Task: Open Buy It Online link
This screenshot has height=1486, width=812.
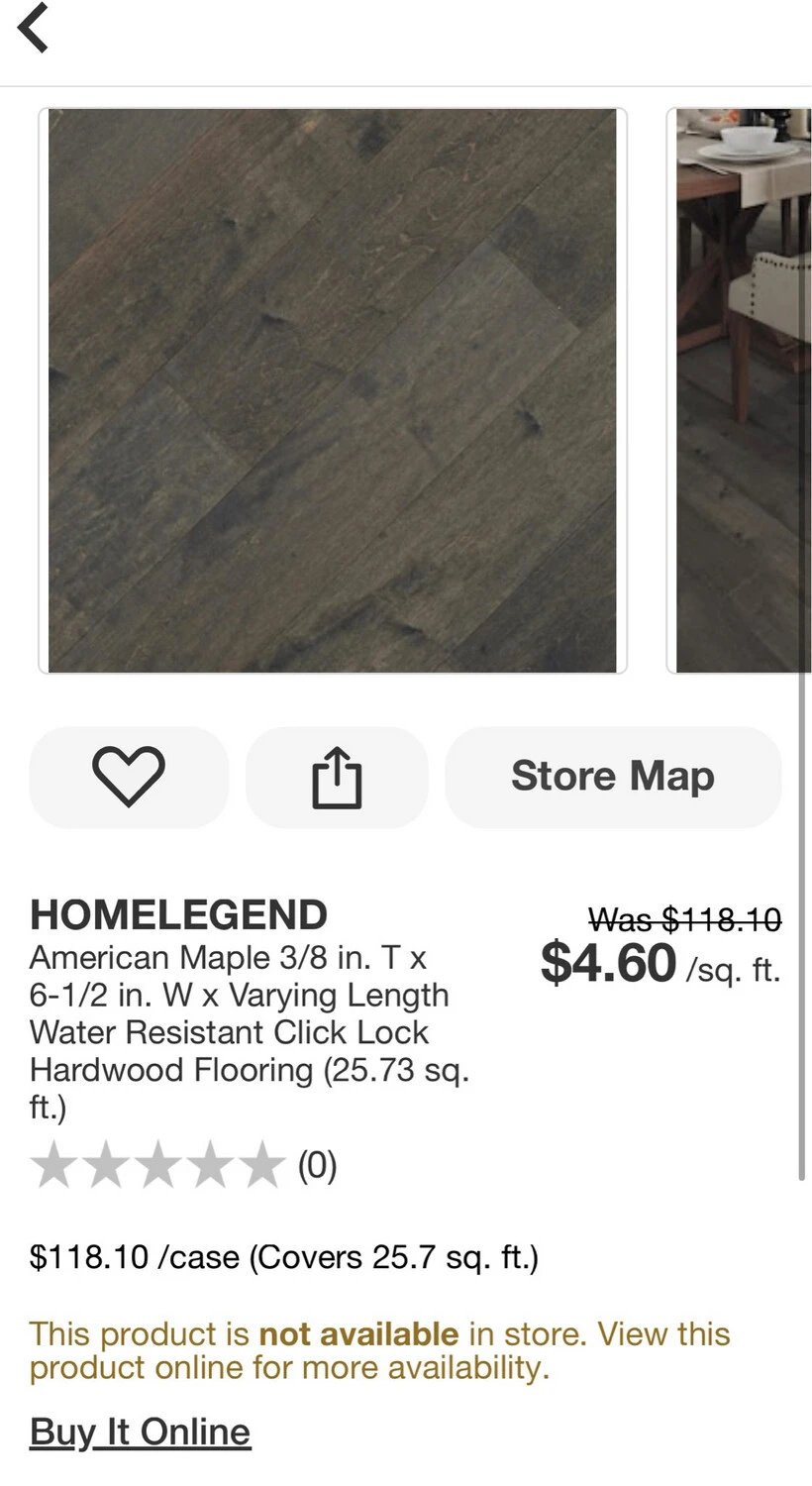Action: tap(139, 1431)
